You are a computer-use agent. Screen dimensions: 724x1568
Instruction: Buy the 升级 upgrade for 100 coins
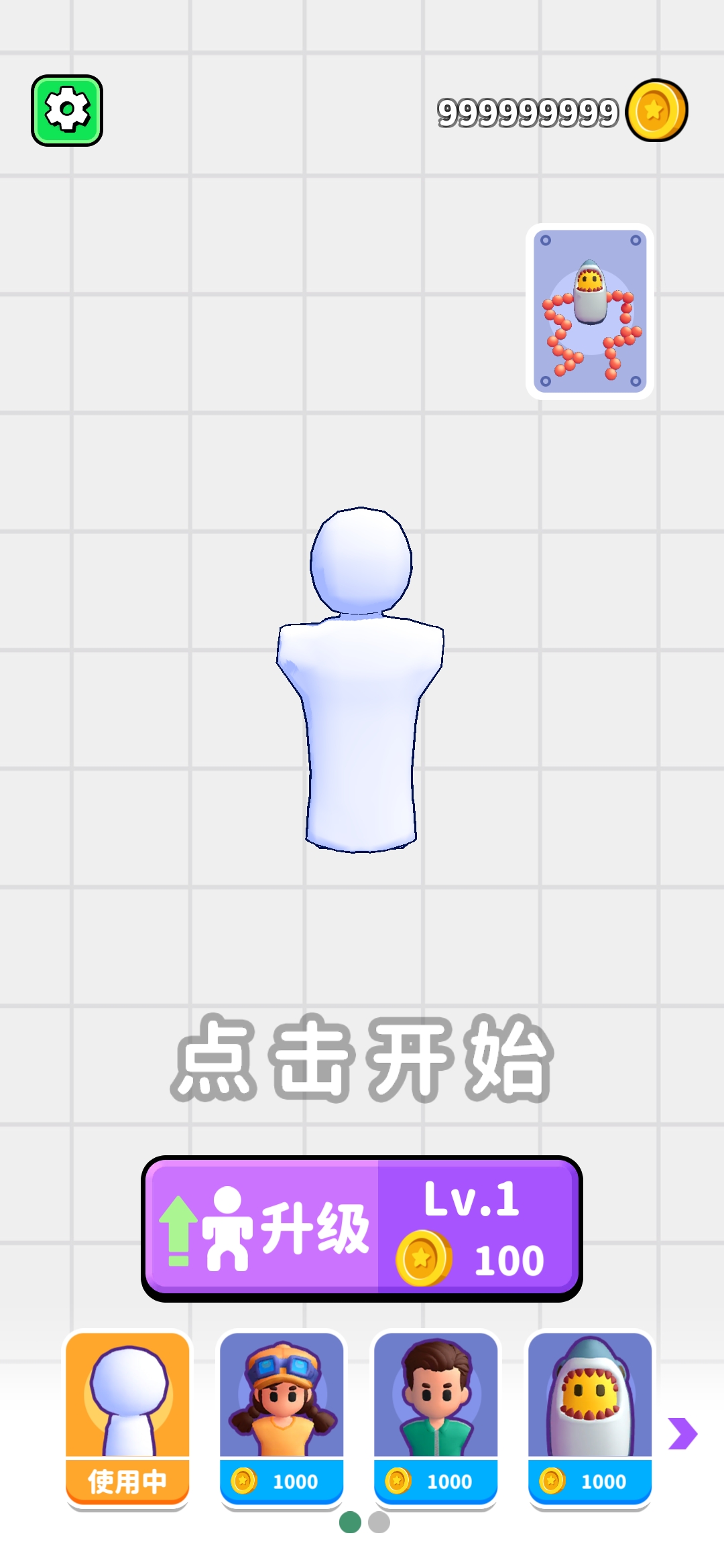tap(362, 1228)
